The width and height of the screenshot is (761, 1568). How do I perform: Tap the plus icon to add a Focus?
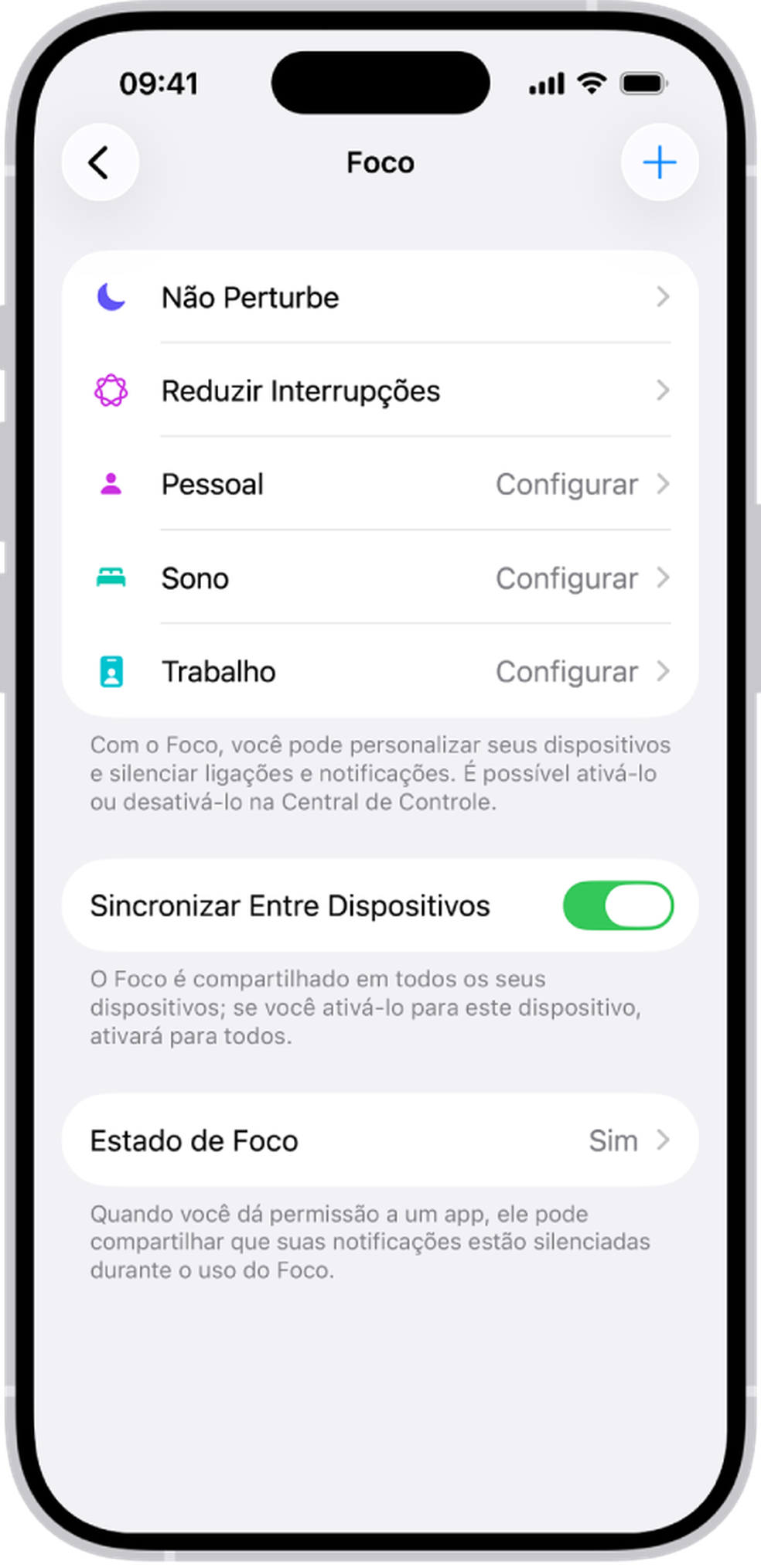coord(659,162)
